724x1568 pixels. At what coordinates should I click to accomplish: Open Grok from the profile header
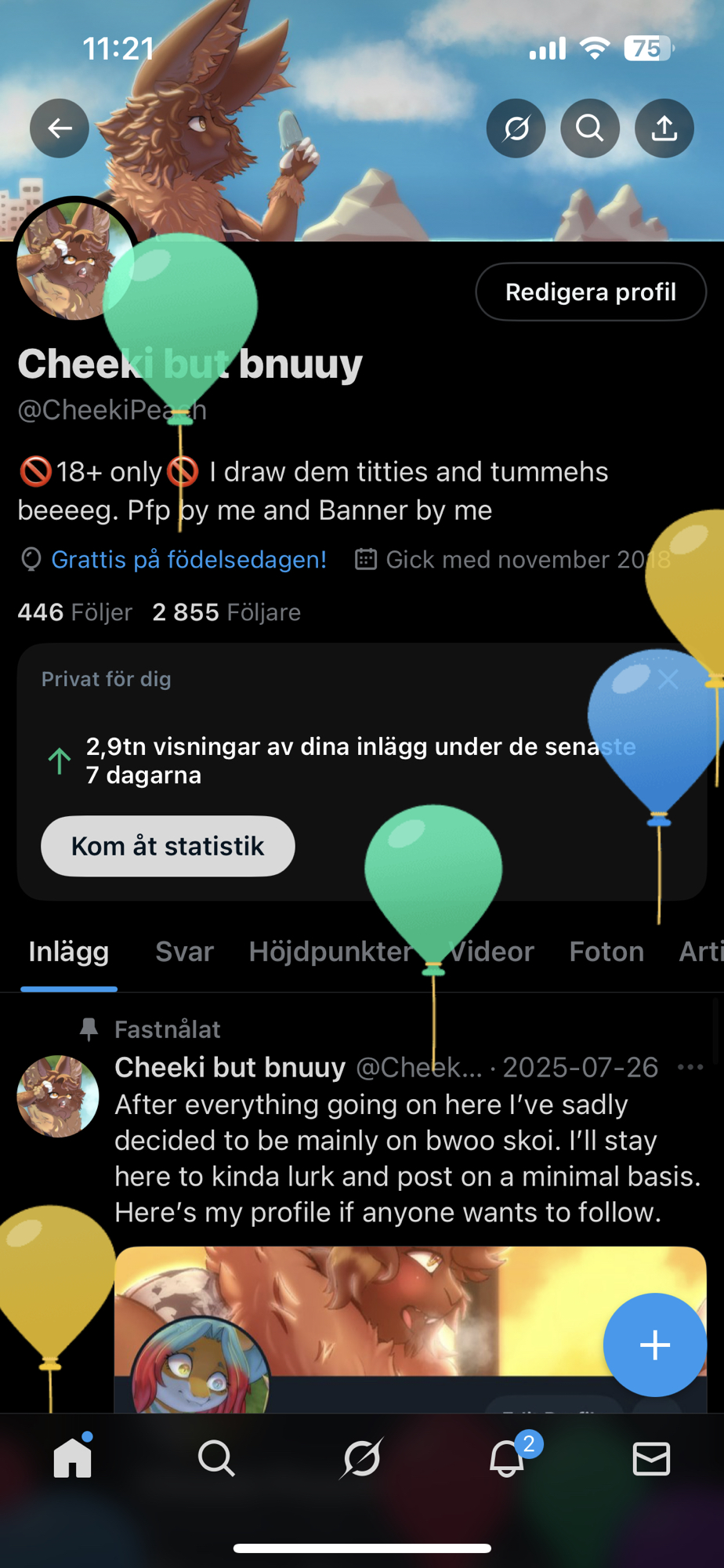[x=516, y=128]
